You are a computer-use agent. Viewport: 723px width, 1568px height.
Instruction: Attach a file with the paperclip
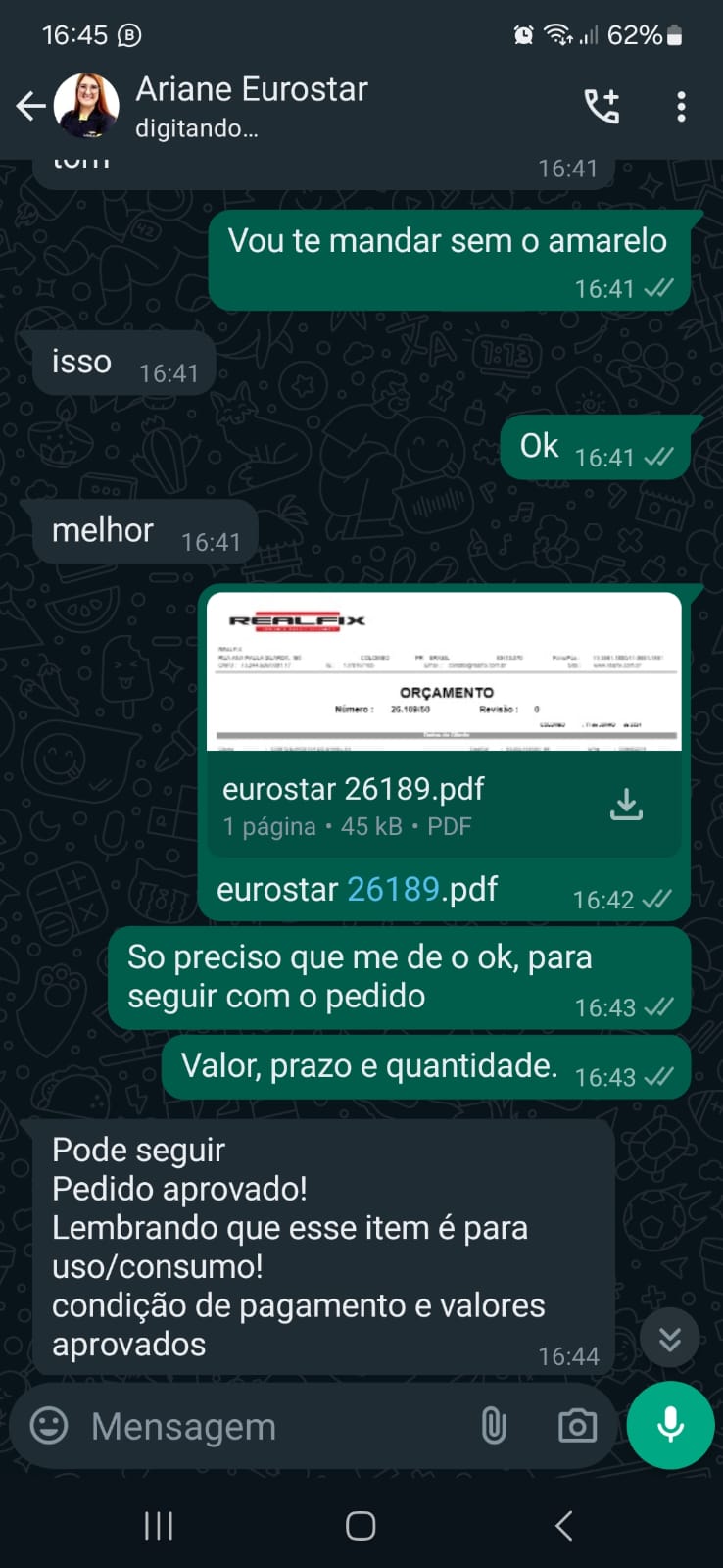click(x=494, y=1426)
